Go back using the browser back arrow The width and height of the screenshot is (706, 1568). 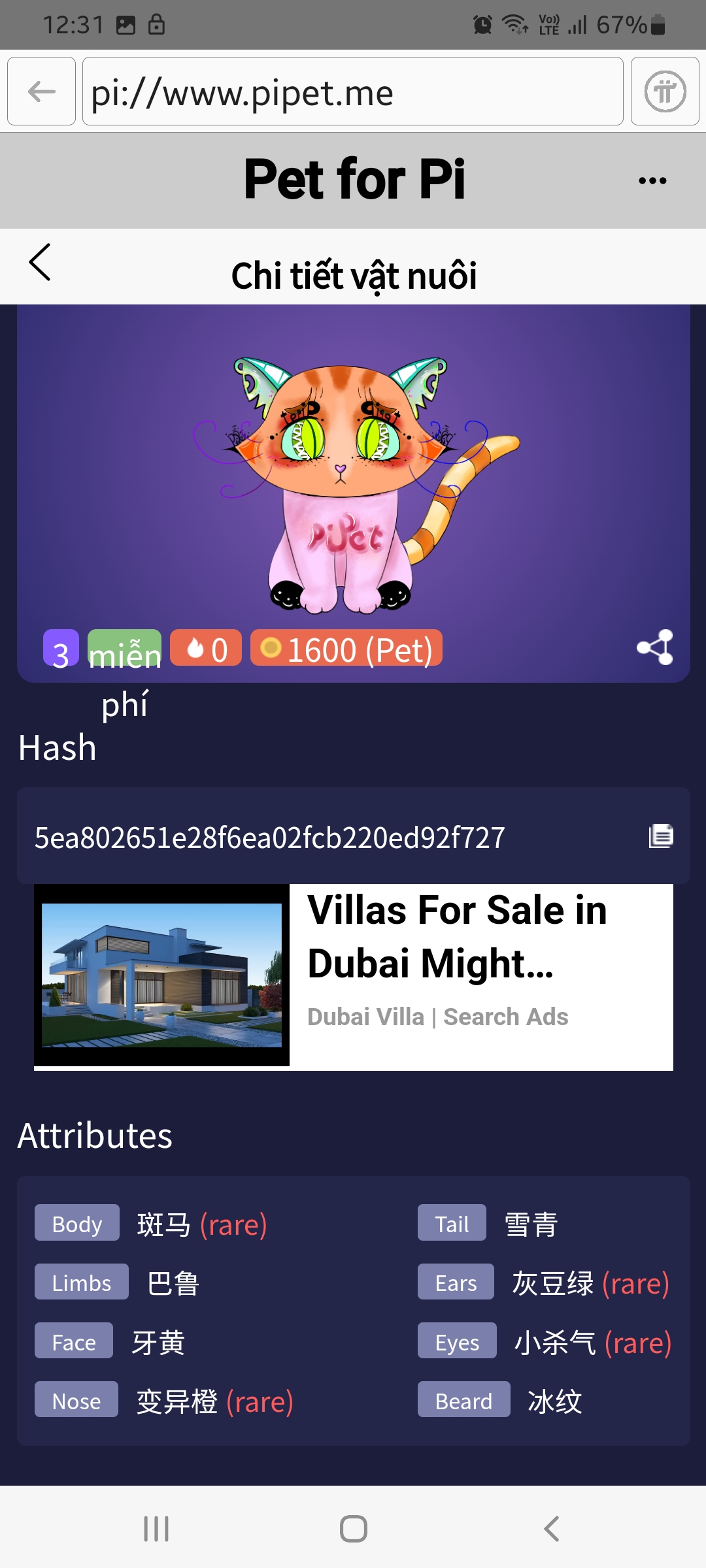(41, 91)
